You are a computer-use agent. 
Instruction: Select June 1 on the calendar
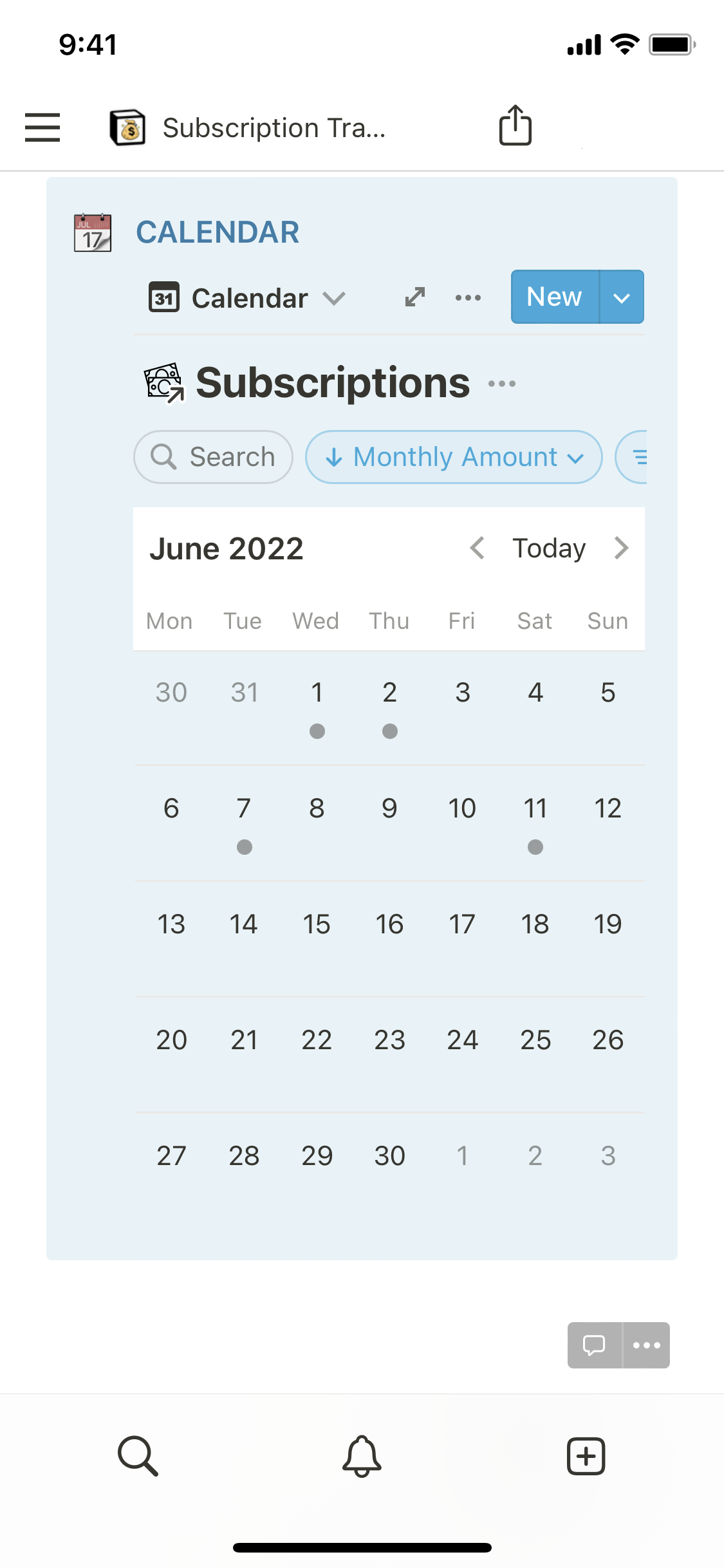317,705
